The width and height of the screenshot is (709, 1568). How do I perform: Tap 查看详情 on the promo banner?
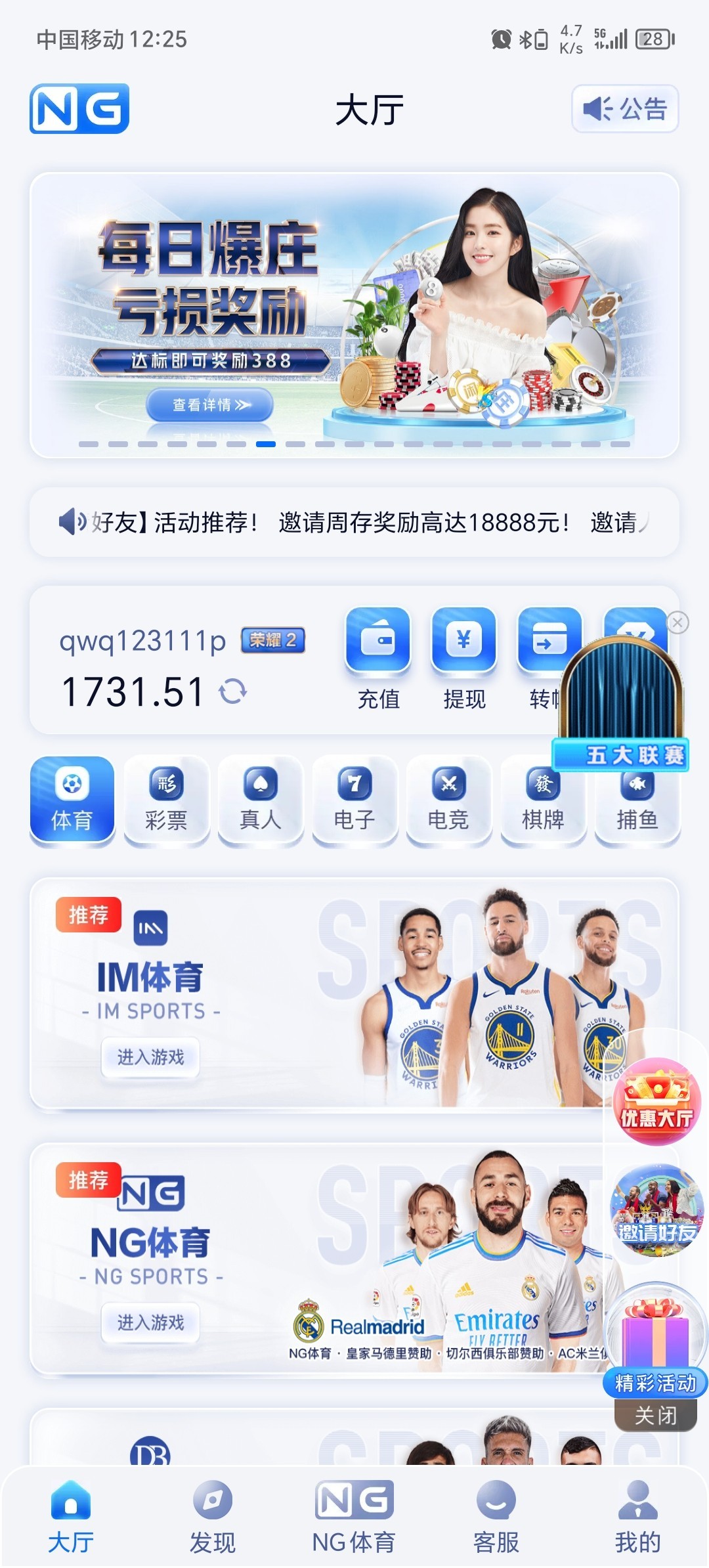[x=210, y=404]
